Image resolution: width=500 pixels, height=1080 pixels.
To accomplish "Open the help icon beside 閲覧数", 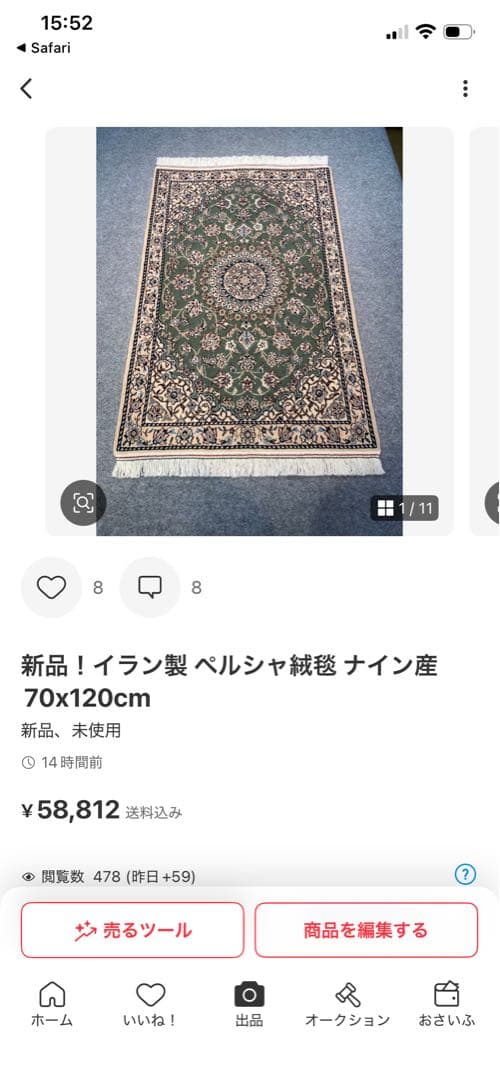I will coord(466,875).
